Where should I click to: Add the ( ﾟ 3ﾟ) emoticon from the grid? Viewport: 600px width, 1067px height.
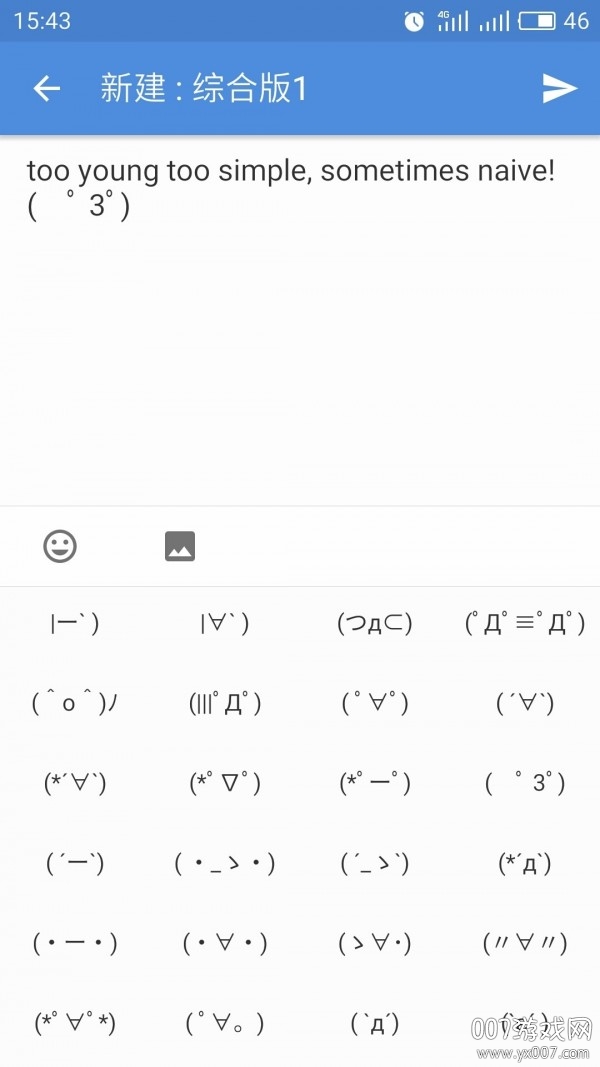click(525, 783)
